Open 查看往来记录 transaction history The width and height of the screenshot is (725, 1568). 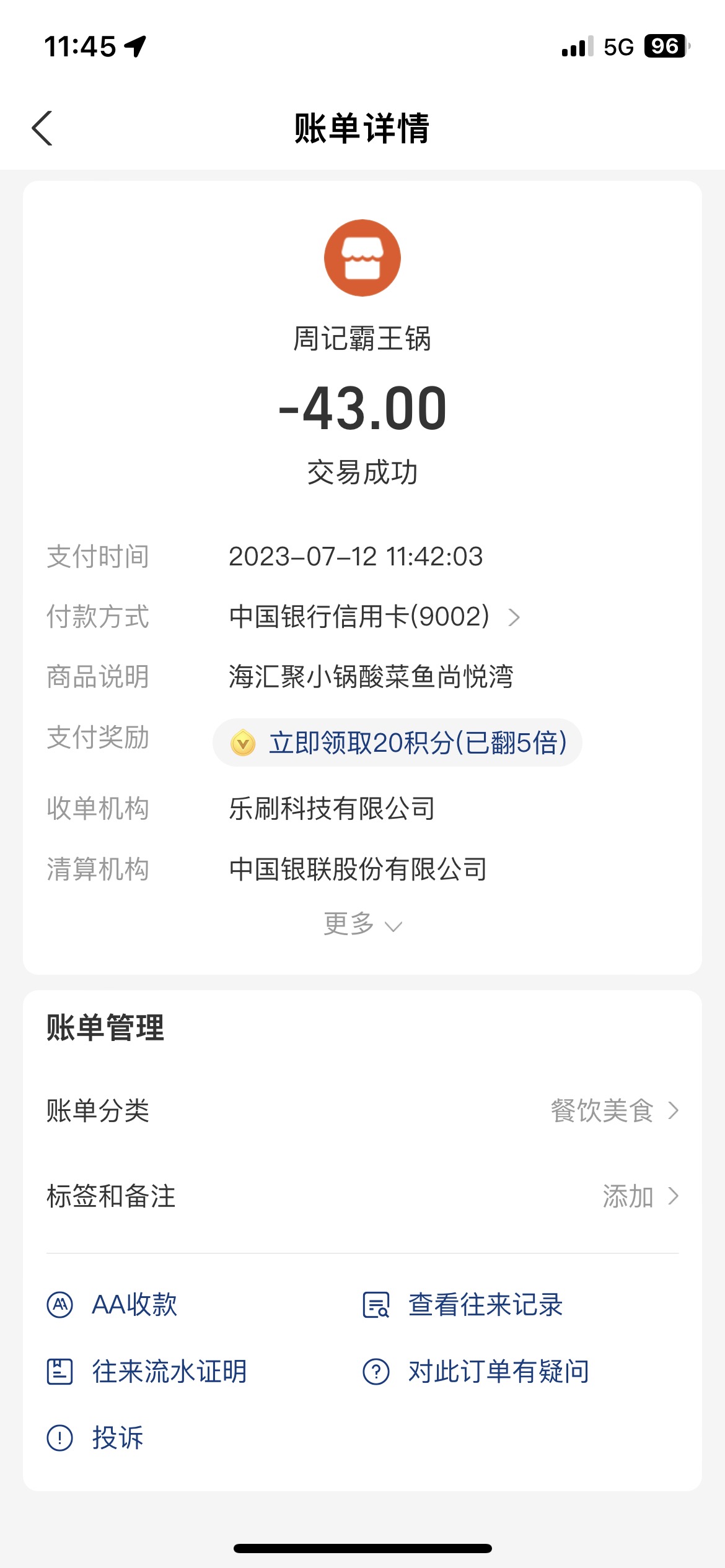pyautogui.click(x=462, y=1305)
